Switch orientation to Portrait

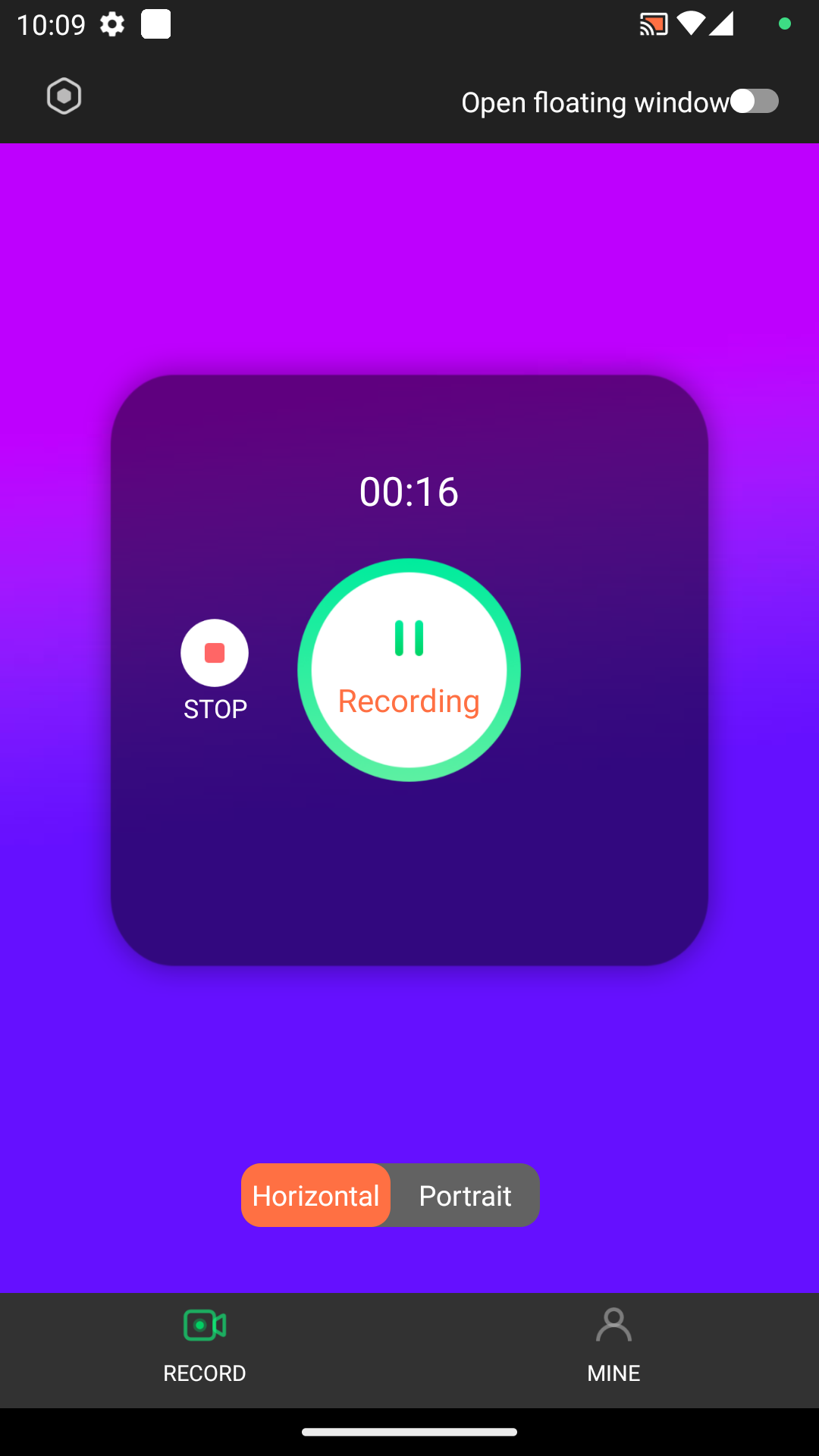[465, 1194]
